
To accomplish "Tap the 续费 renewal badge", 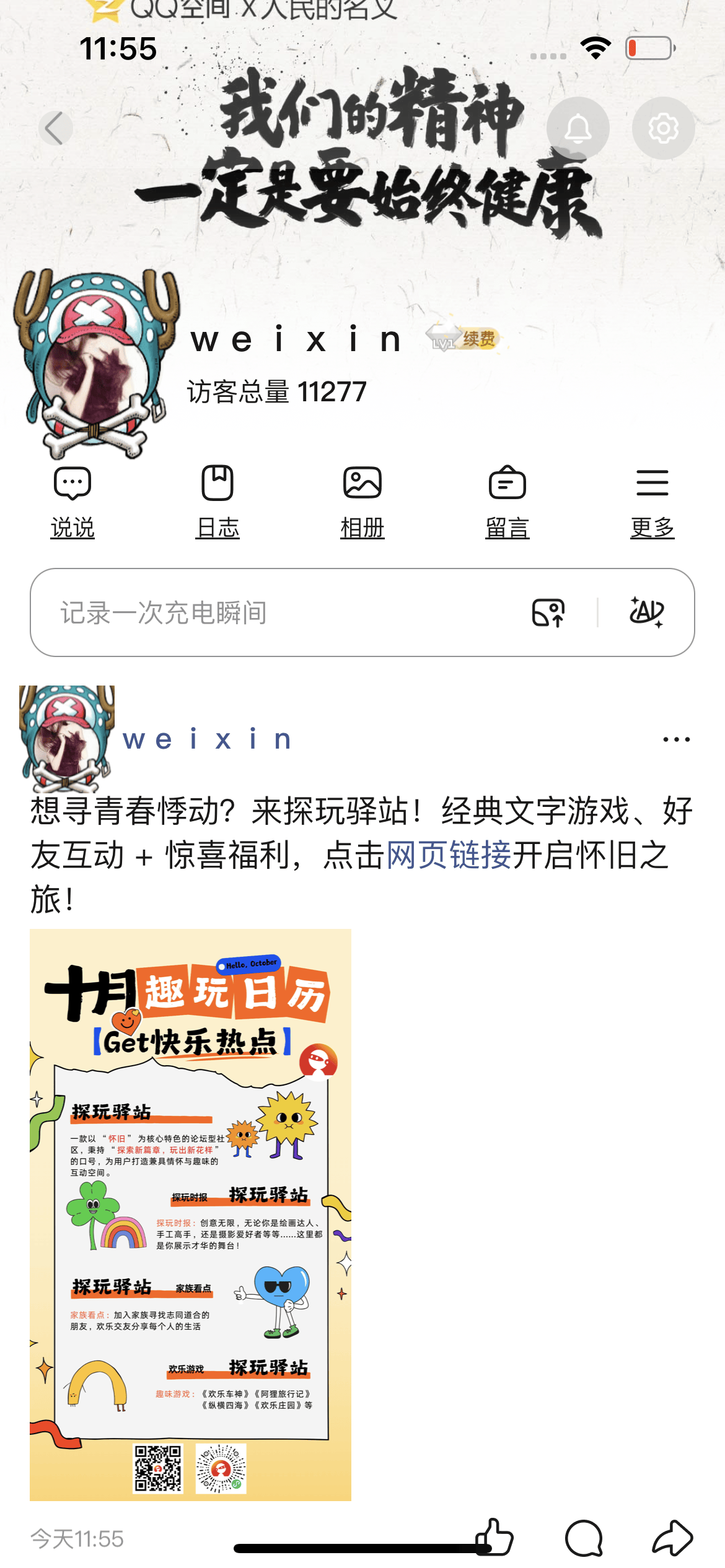I will (478, 339).
